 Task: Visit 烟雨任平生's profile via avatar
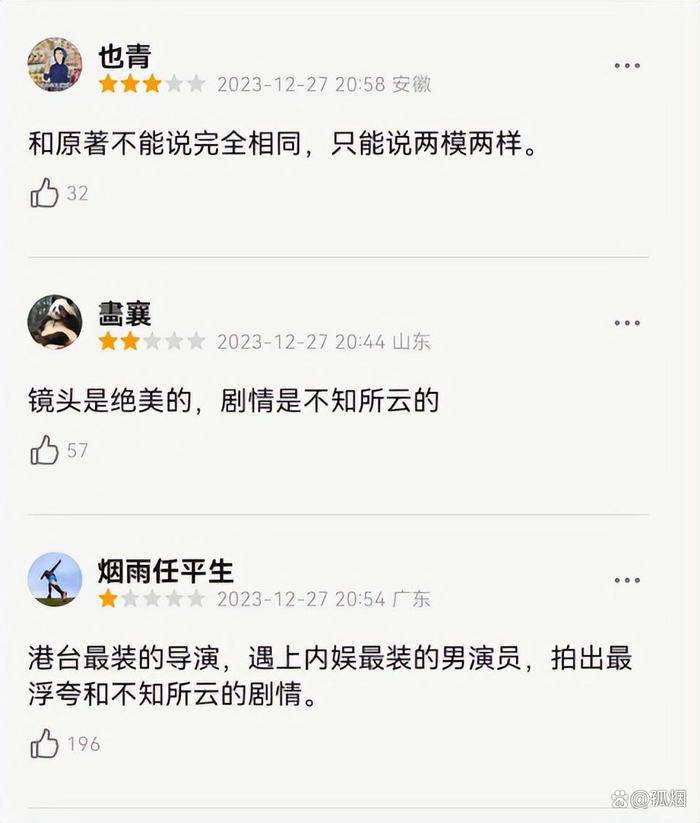click(x=55, y=579)
